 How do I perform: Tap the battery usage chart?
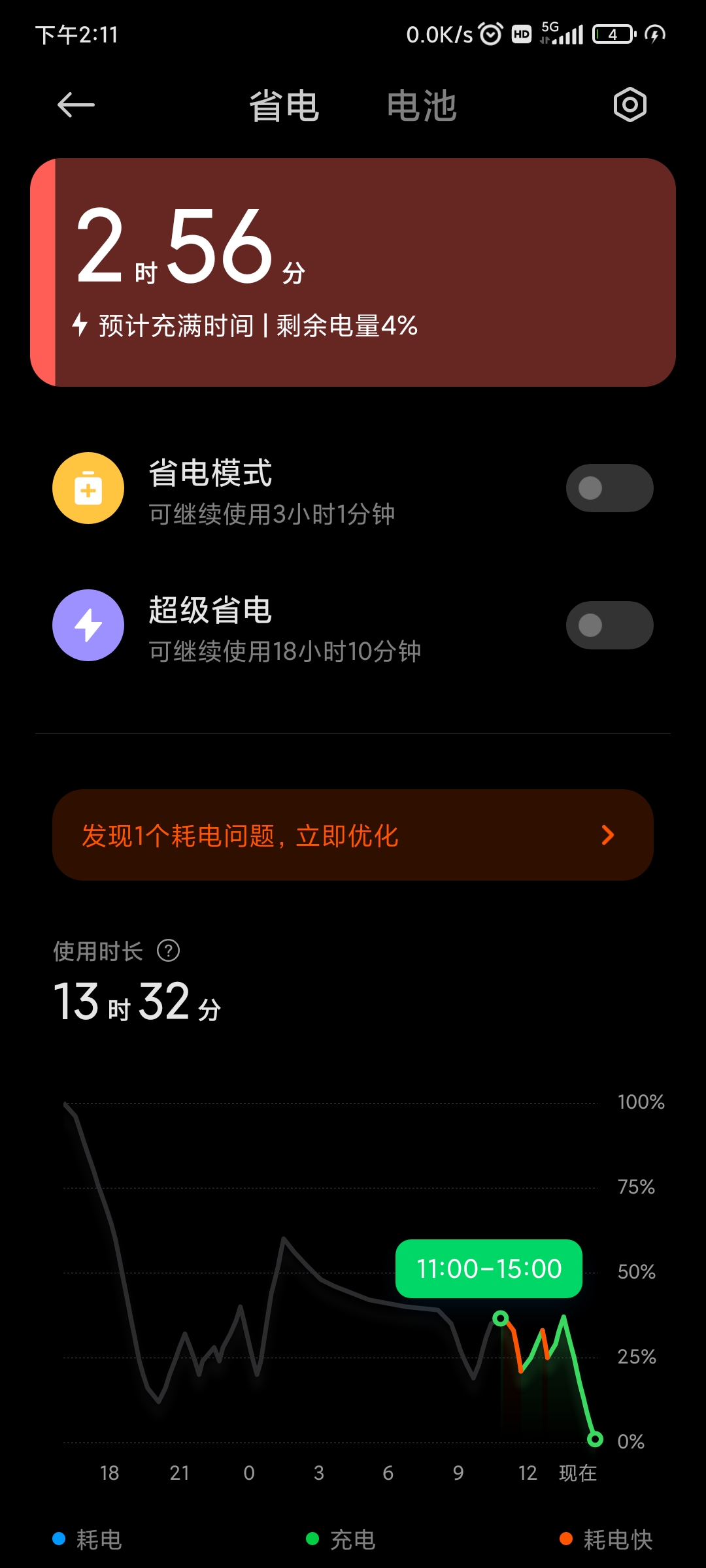click(330, 1274)
